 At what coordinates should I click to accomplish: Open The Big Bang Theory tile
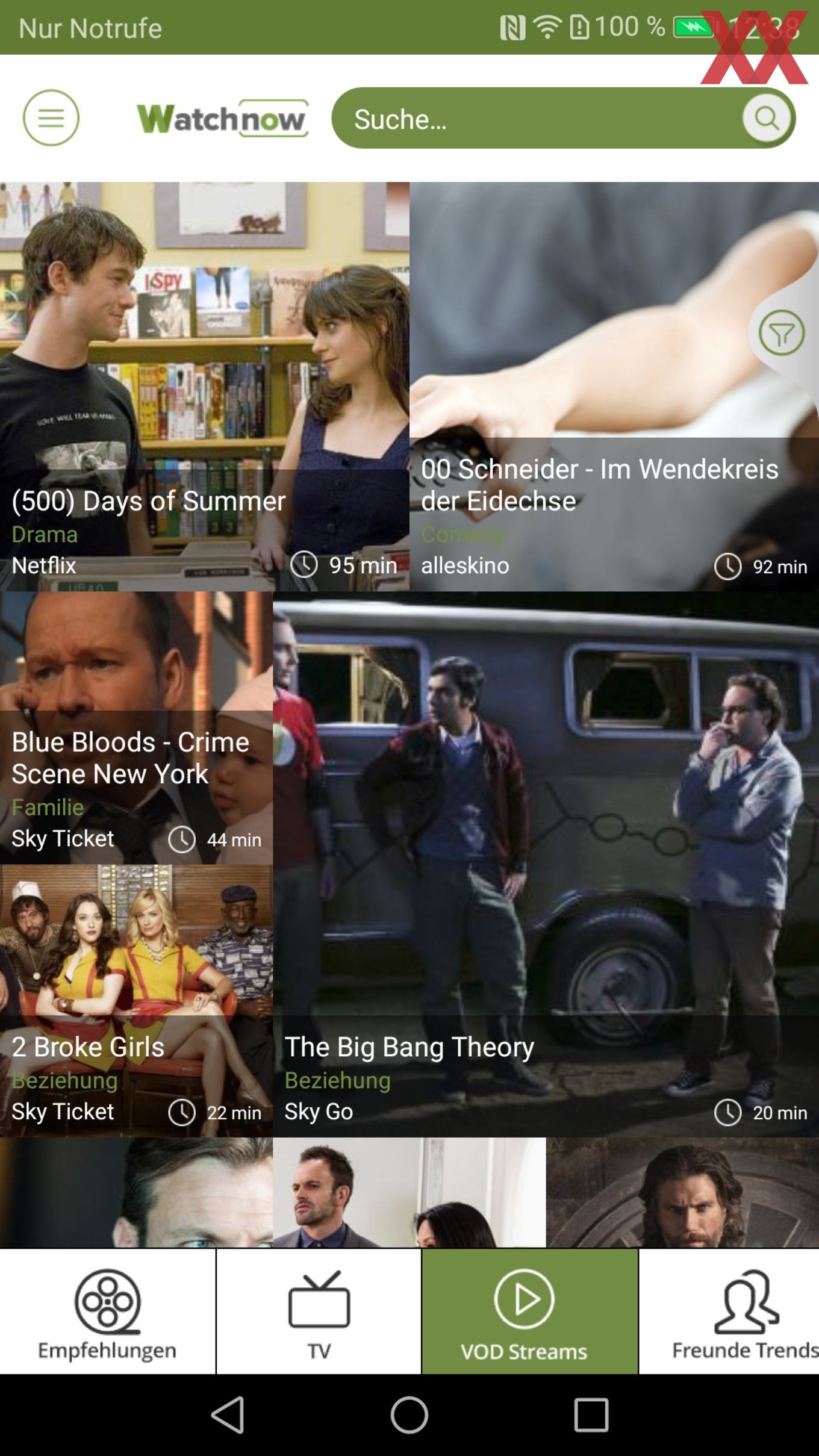pyautogui.click(x=546, y=864)
